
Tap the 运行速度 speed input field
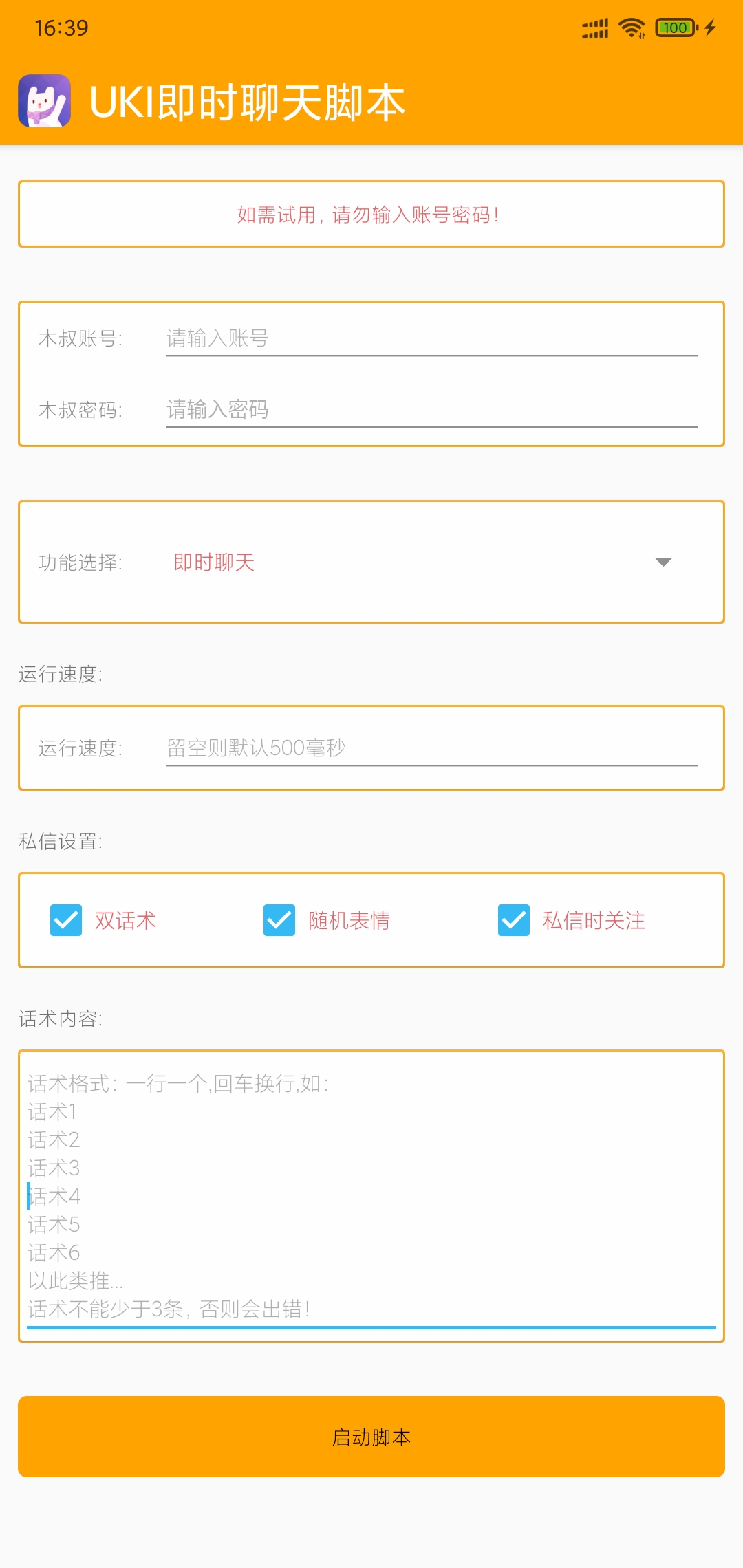(x=431, y=748)
